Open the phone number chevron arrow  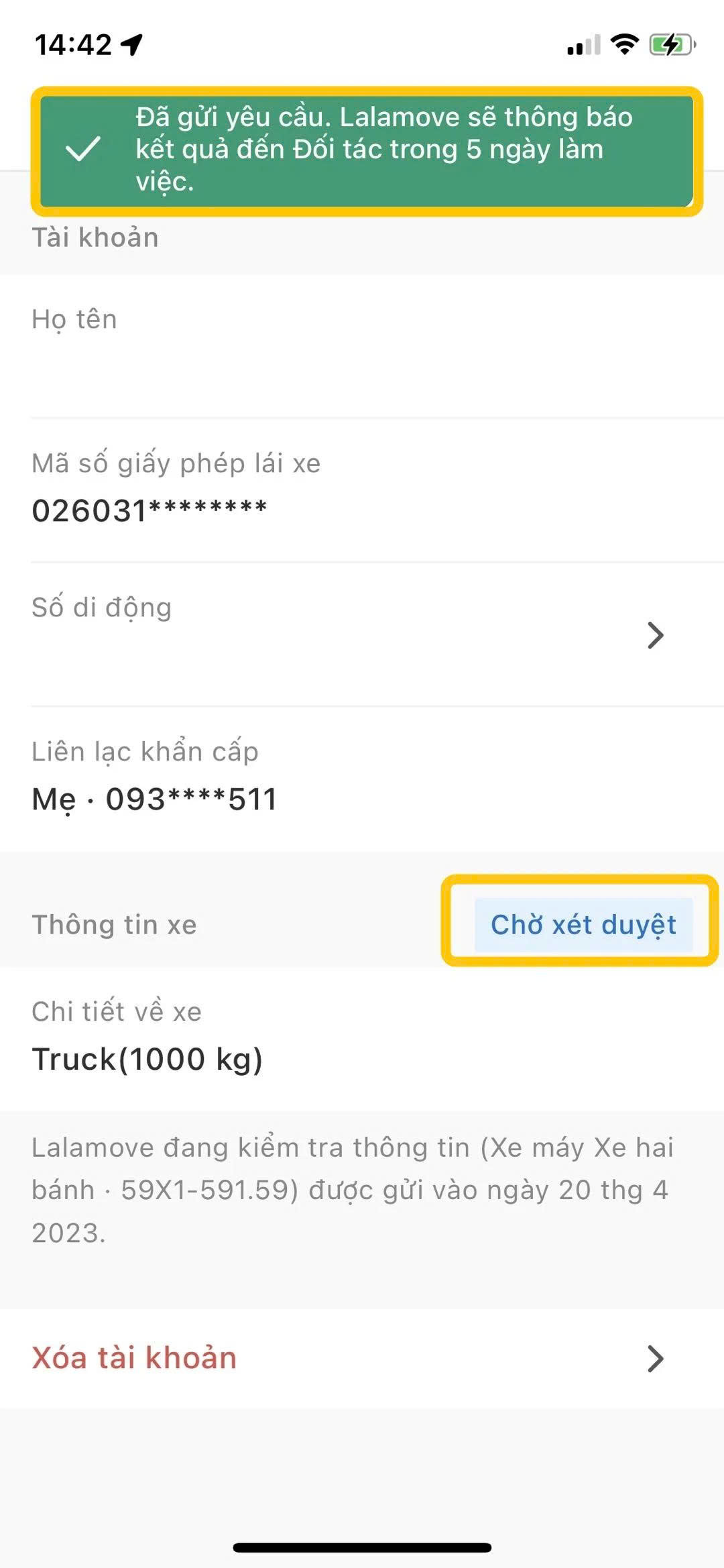pyautogui.click(x=656, y=634)
